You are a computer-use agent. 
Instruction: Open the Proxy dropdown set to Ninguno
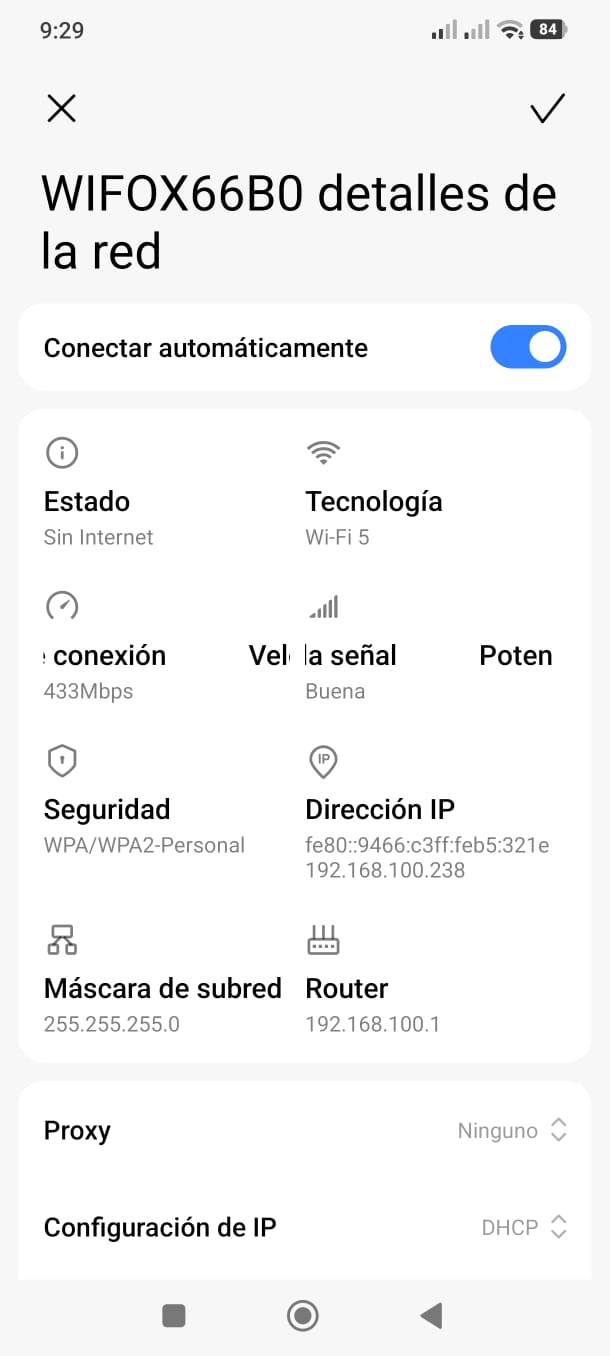[304, 1131]
